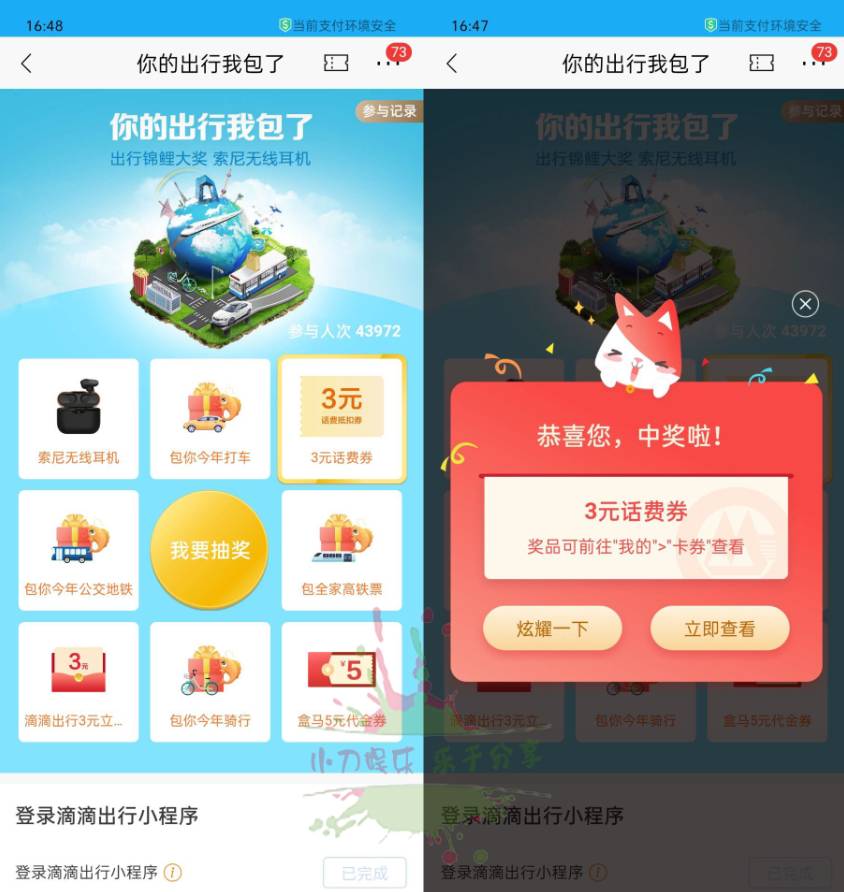Open the 包你今年打车 prize tile

[210, 419]
